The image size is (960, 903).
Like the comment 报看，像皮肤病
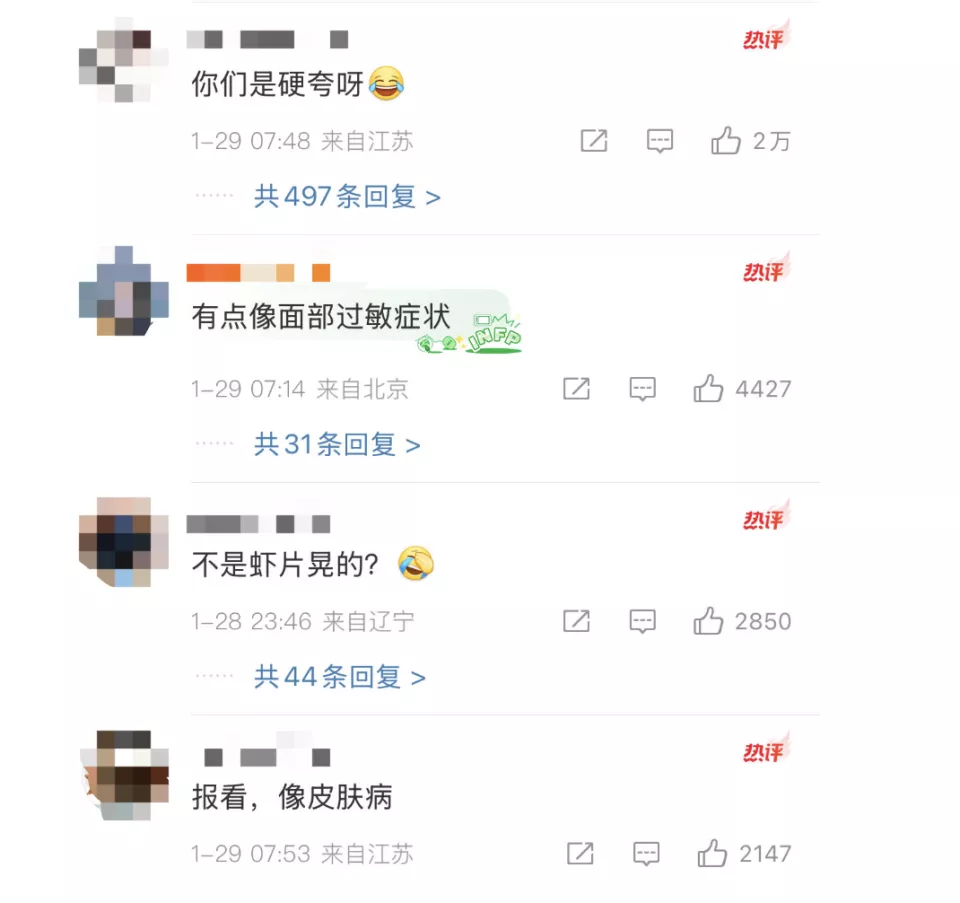[x=712, y=854]
